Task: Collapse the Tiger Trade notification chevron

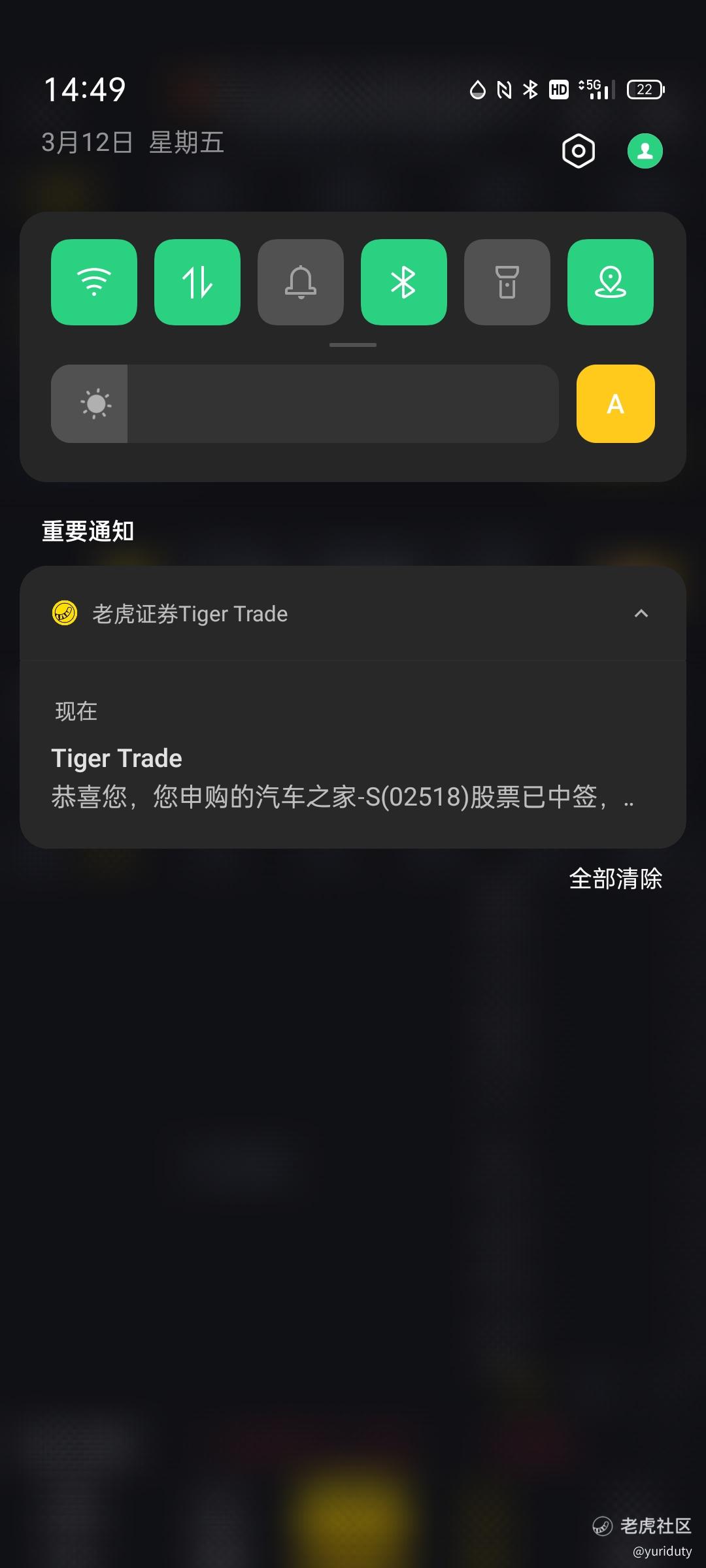Action: tap(641, 613)
